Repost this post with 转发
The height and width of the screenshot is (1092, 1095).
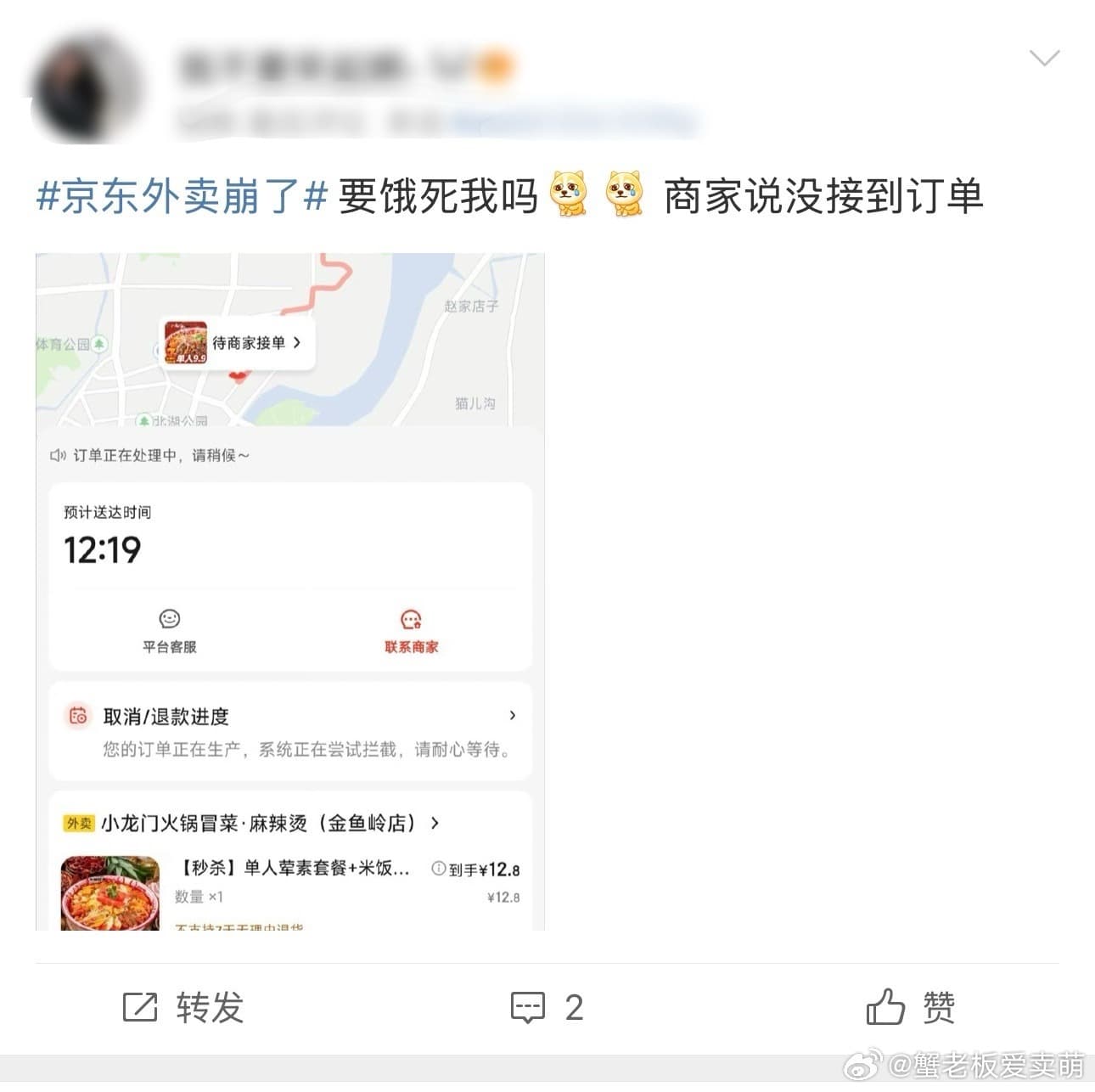pyautogui.click(x=183, y=1008)
